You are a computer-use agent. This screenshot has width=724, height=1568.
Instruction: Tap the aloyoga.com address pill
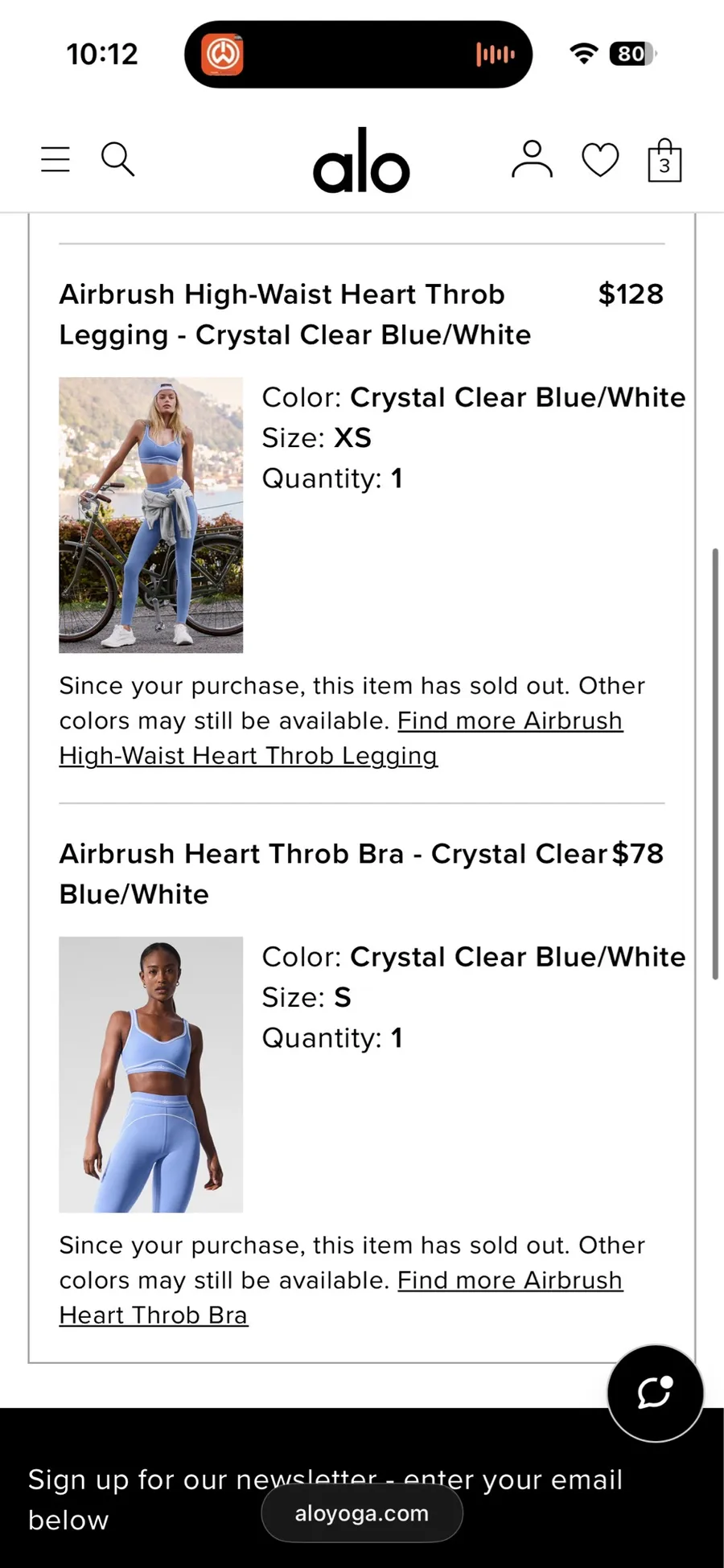(x=362, y=1513)
